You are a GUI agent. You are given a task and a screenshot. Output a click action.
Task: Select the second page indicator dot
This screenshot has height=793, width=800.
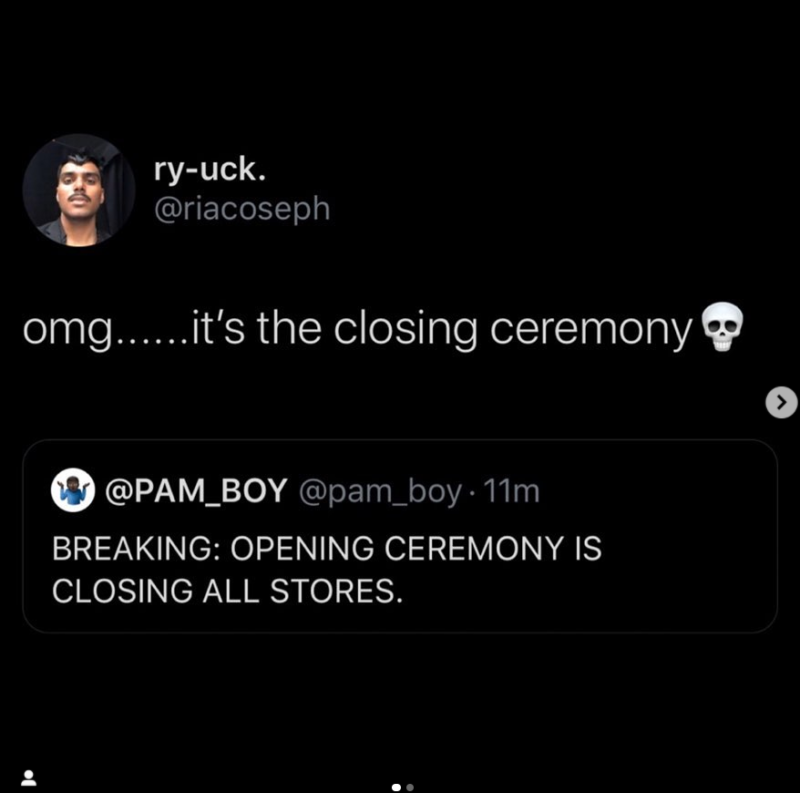pyautogui.click(x=410, y=787)
